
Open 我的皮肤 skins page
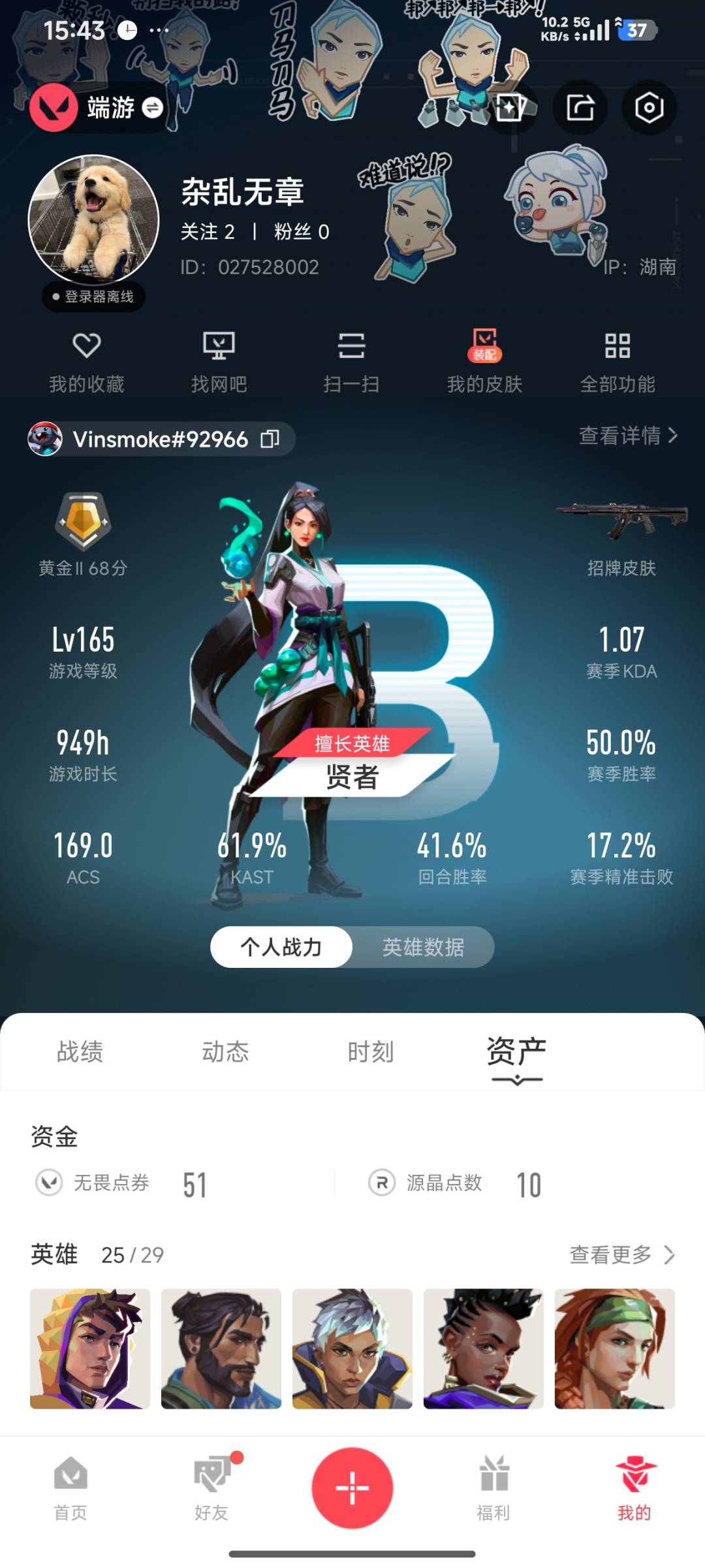click(x=483, y=359)
